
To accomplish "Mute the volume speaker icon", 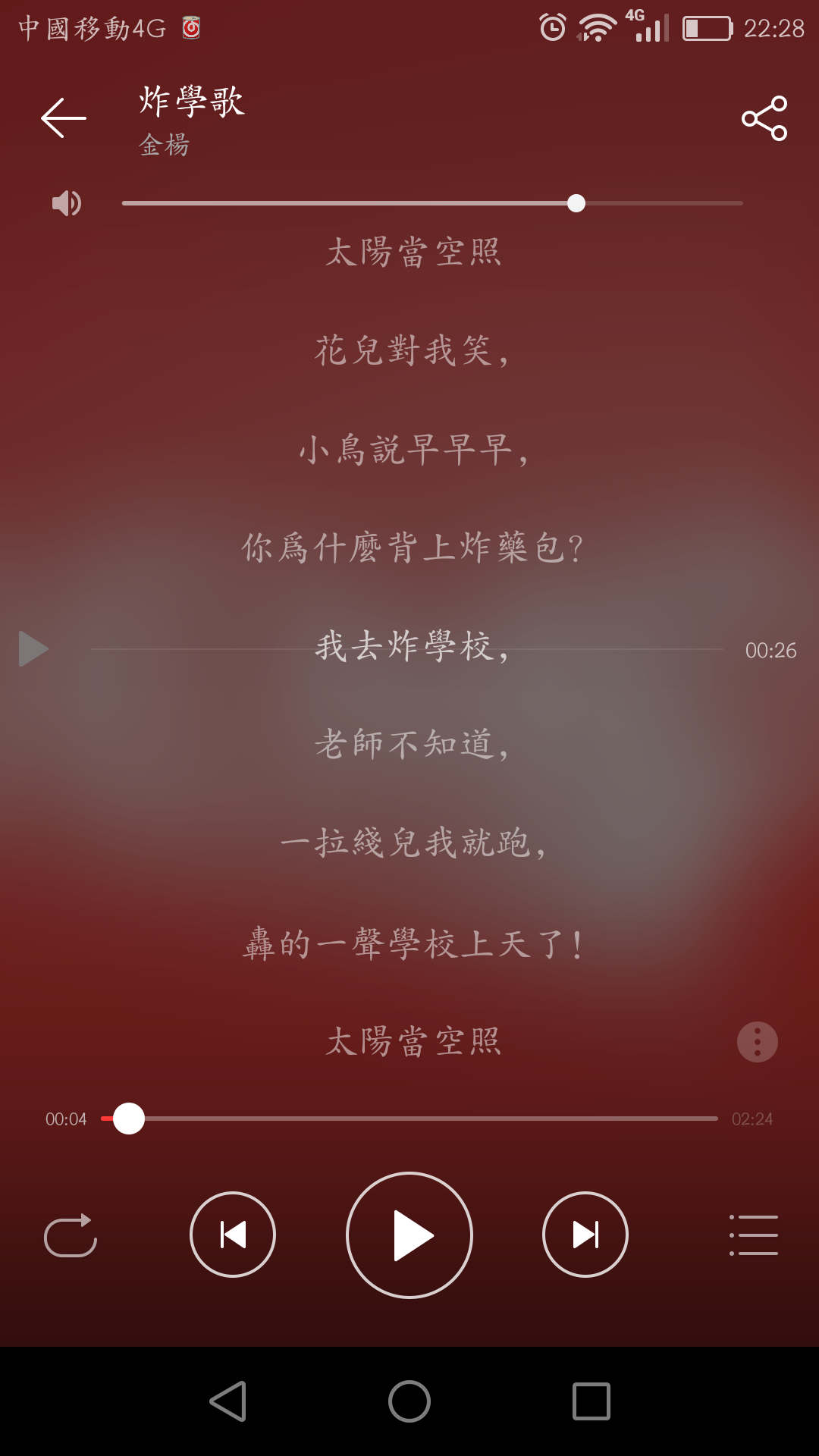I will coord(66,203).
